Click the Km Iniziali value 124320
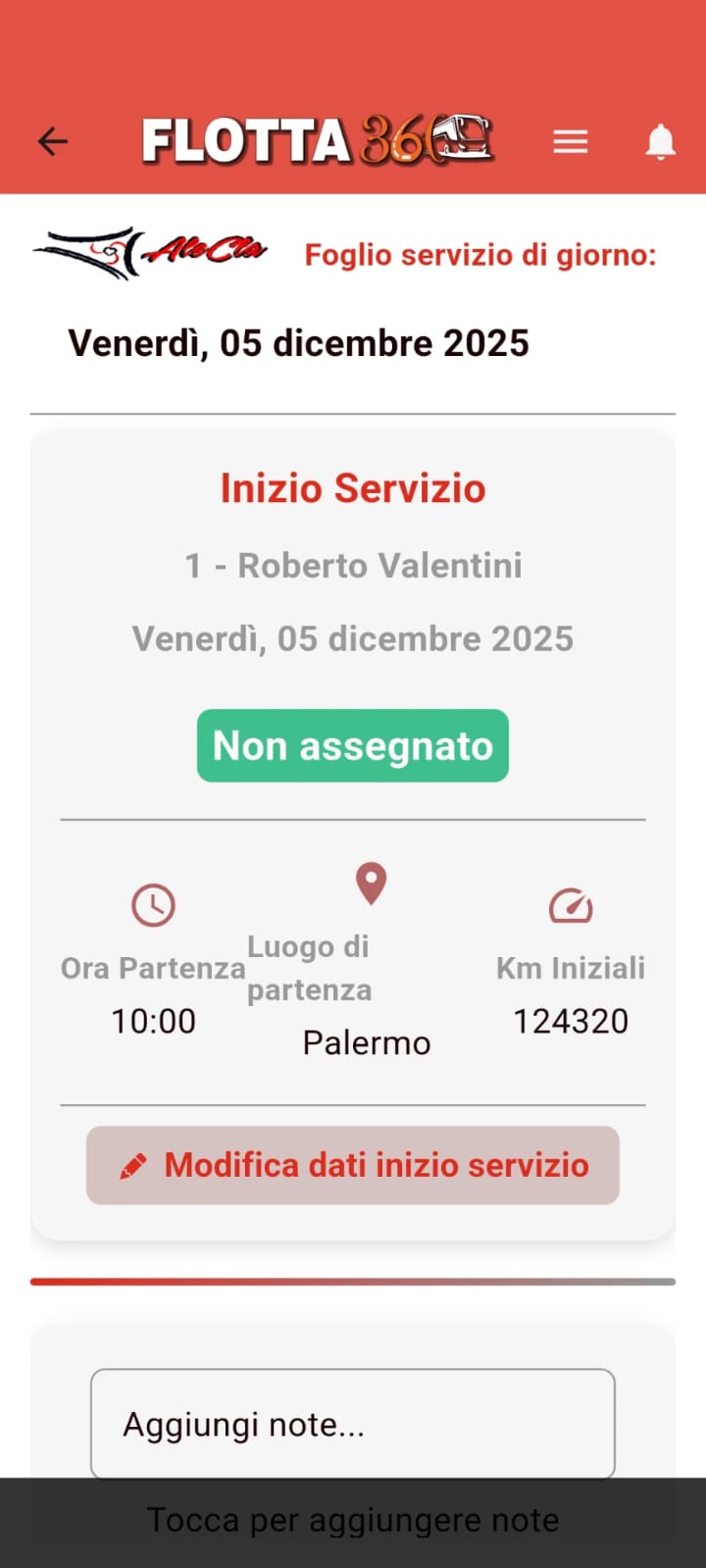The height and width of the screenshot is (1568, 706). coord(572,1021)
